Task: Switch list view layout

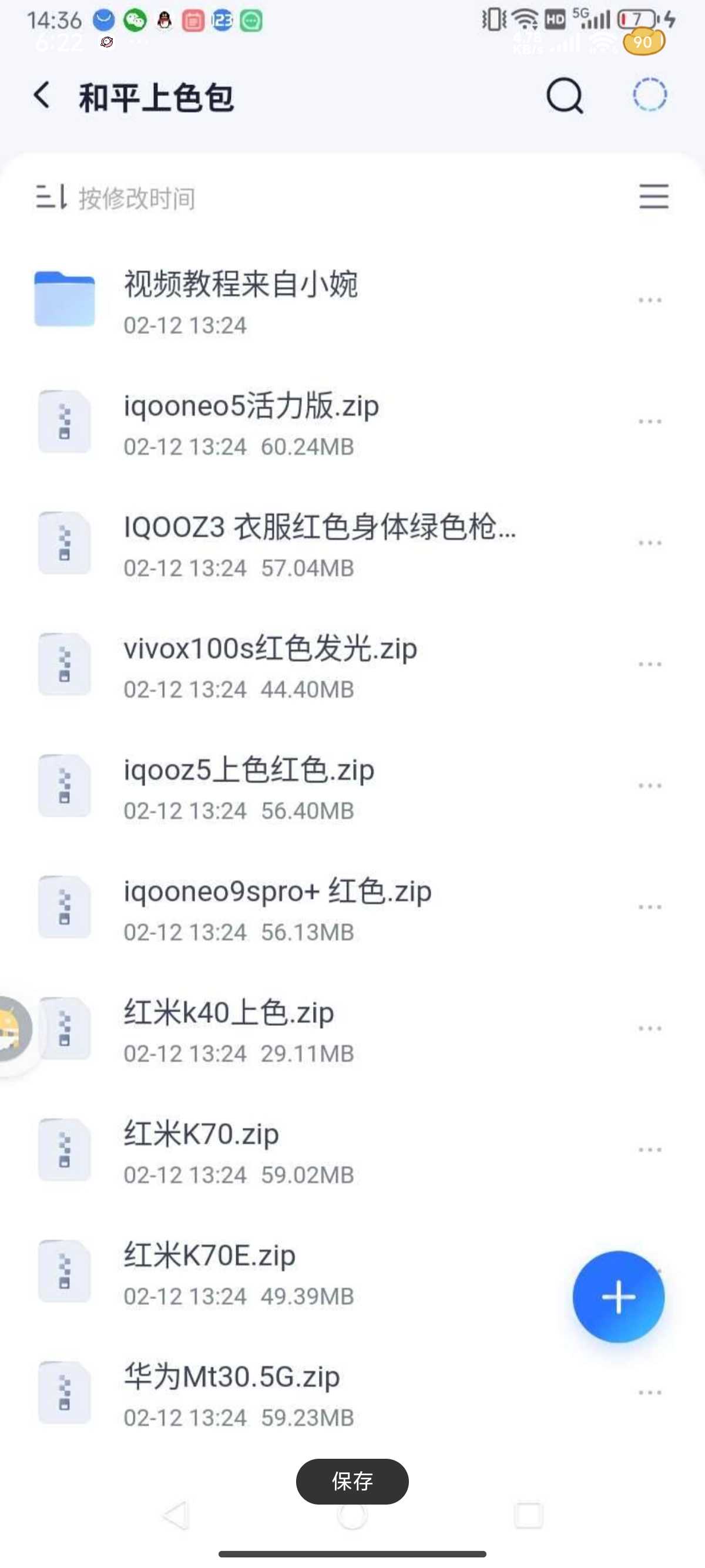Action: tap(654, 197)
